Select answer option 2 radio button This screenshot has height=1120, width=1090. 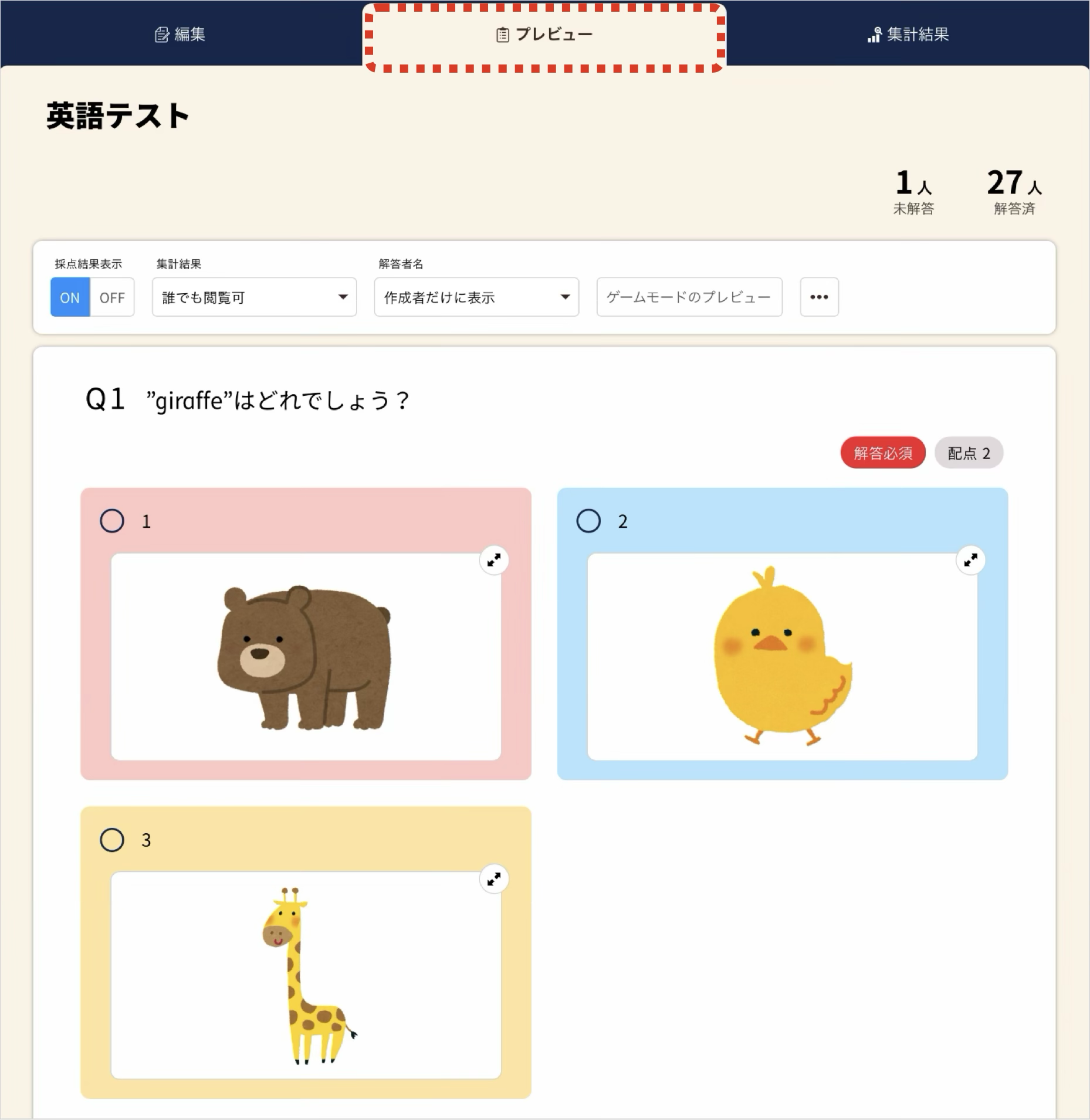(x=588, y=521)
